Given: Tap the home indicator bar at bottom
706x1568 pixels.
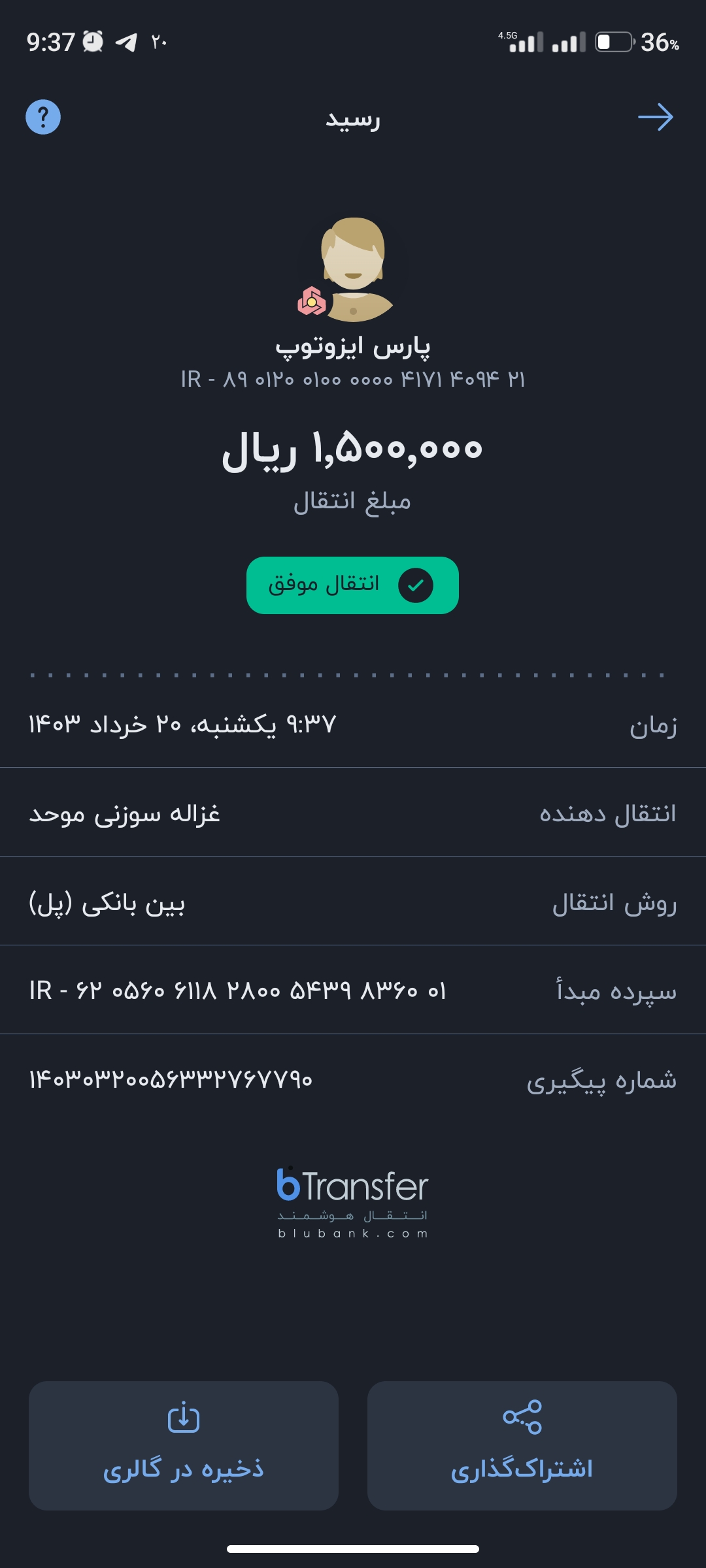Looking at the screenshot, I should [x=353, y=1548].
